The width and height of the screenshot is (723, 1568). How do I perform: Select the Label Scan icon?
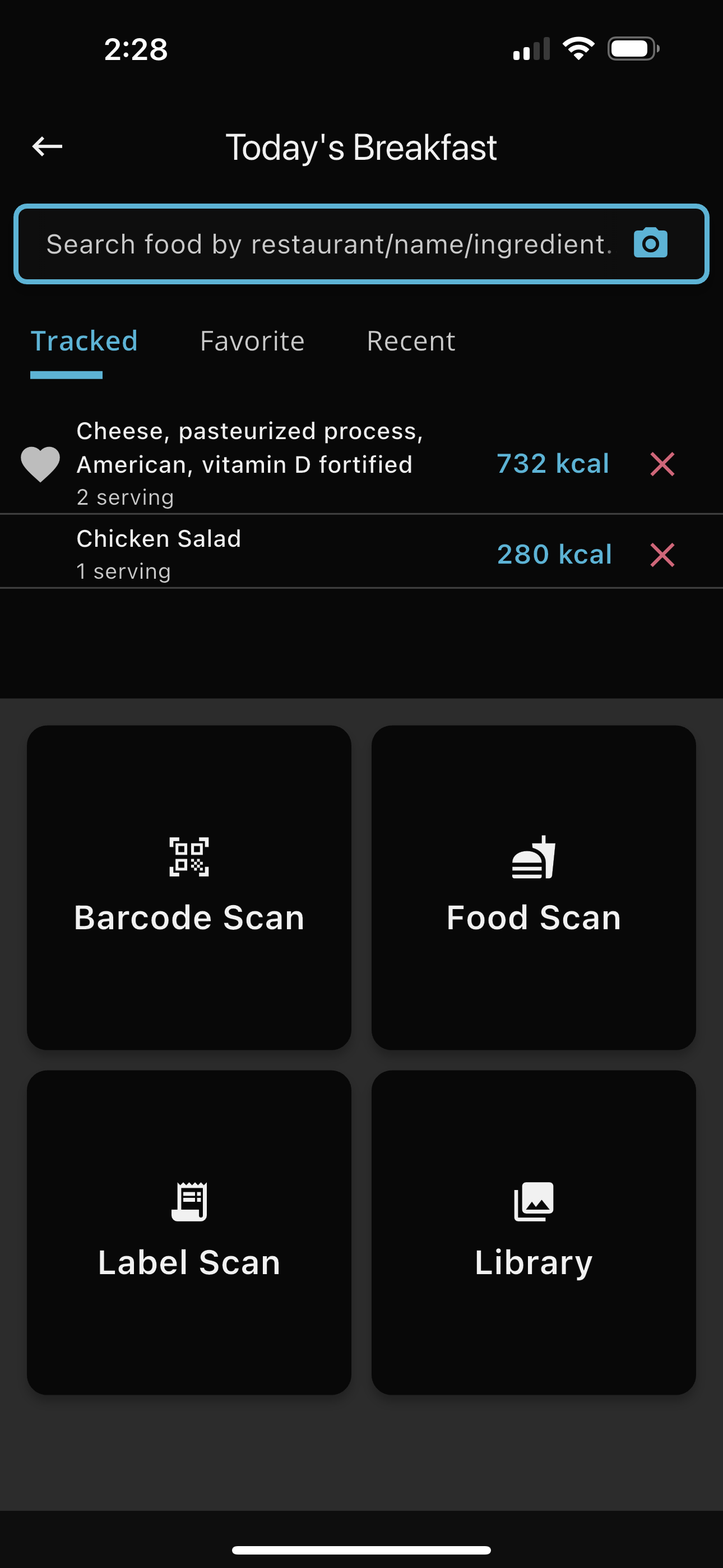click(189, 1202)
